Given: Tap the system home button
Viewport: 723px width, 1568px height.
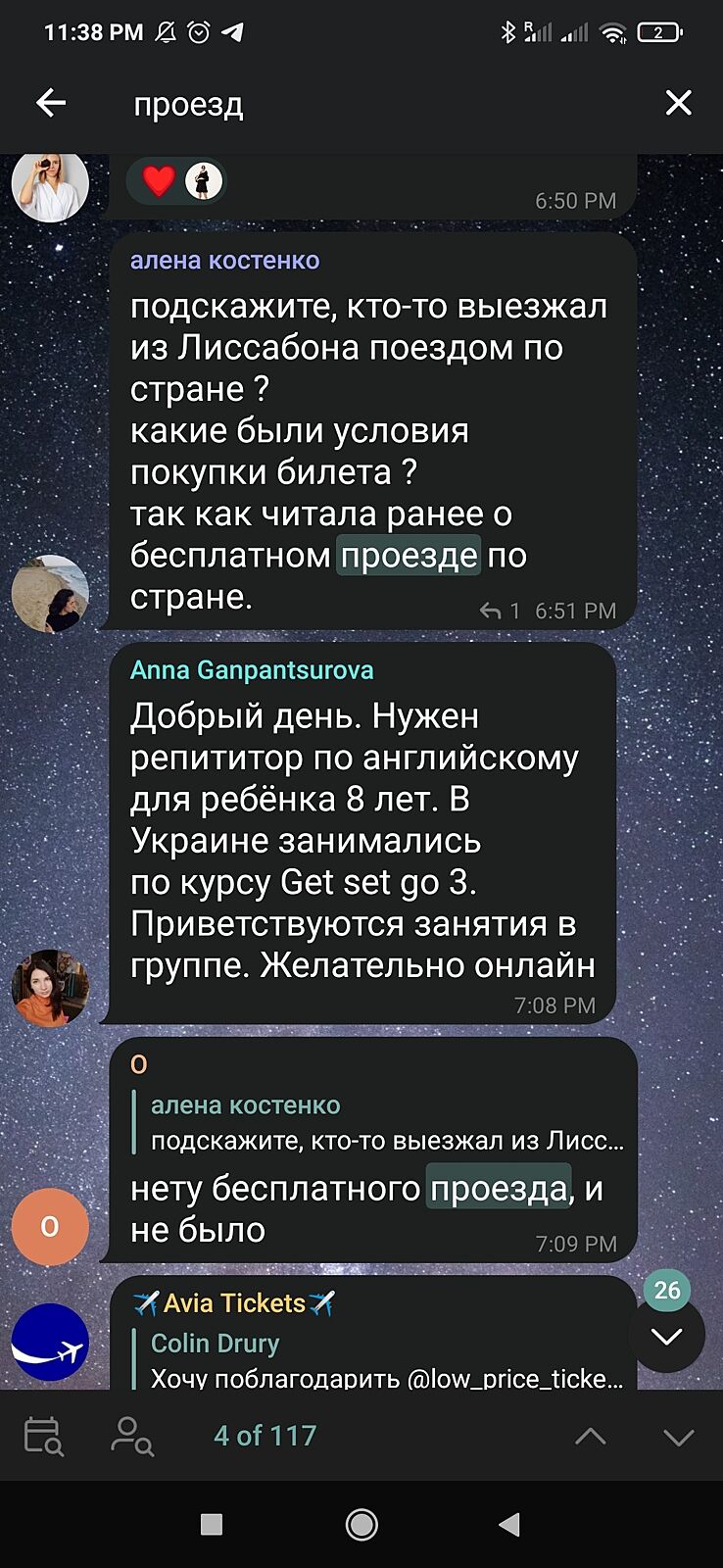Looking at the screenshot, I should click(361, 1524).
